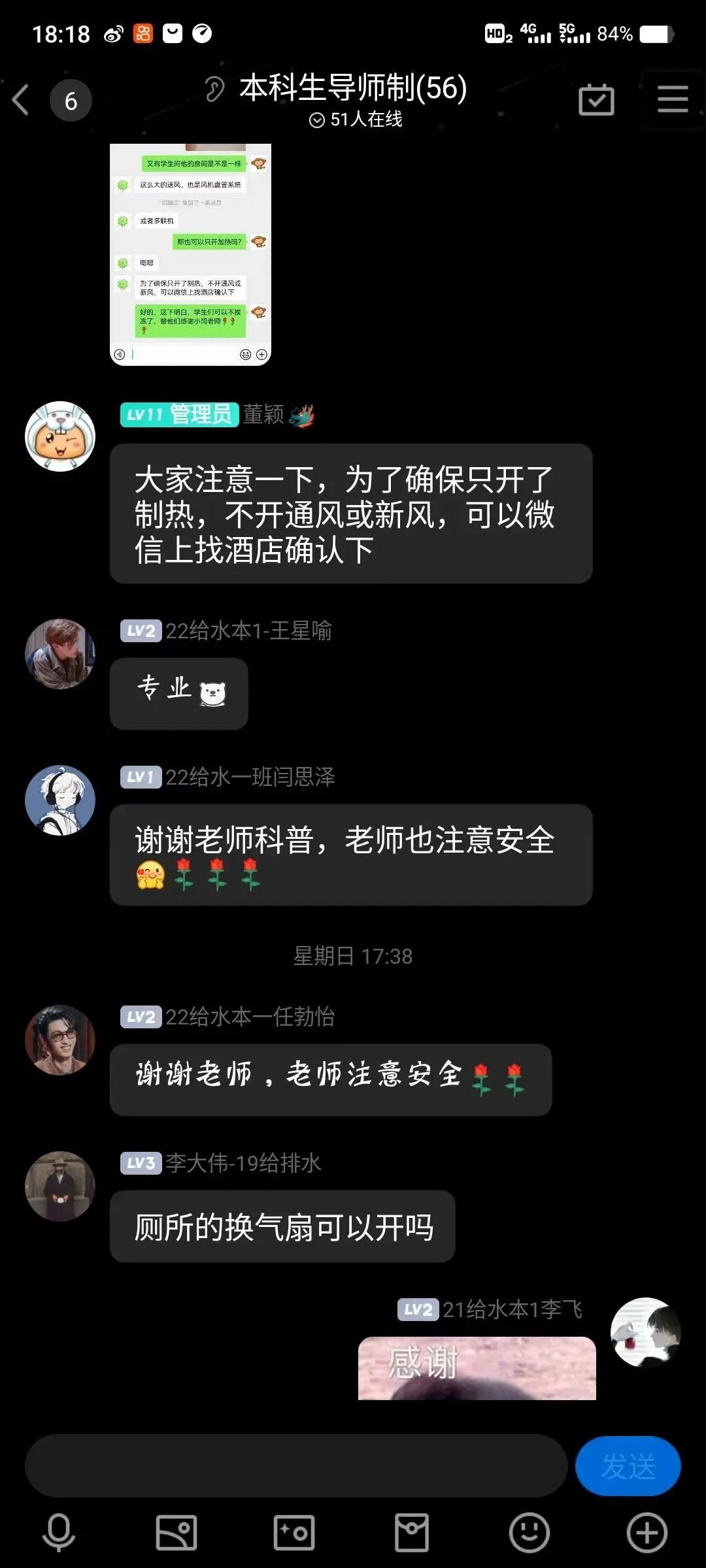Screen dimensions: 706x1568
Task: Open the group calendar check icon
Action: (x=596, y=101)
